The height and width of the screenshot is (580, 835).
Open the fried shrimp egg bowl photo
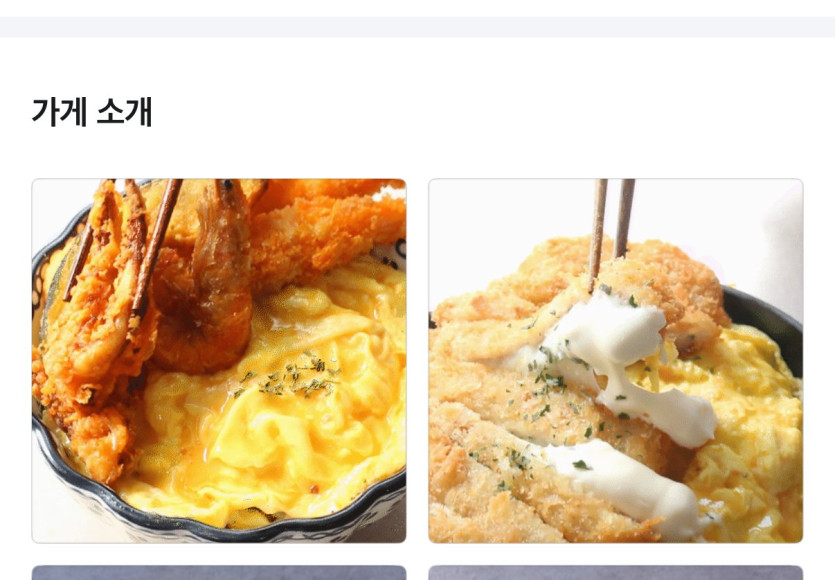click(x=219, y=361)
